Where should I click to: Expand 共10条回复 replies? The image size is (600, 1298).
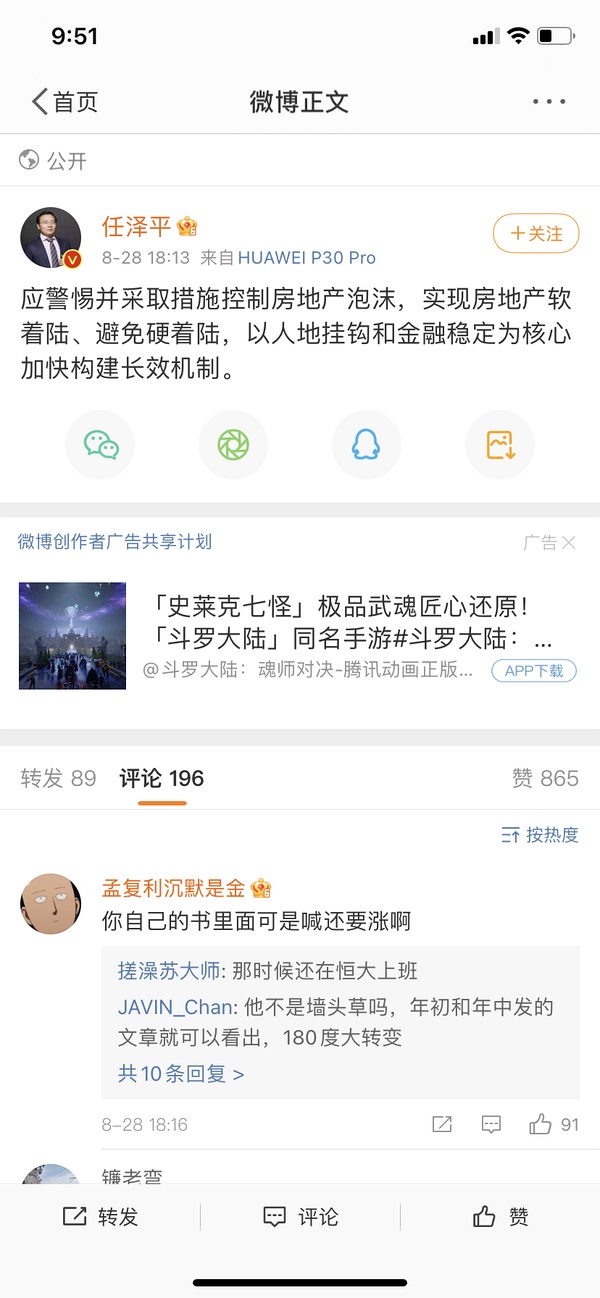181,1074
